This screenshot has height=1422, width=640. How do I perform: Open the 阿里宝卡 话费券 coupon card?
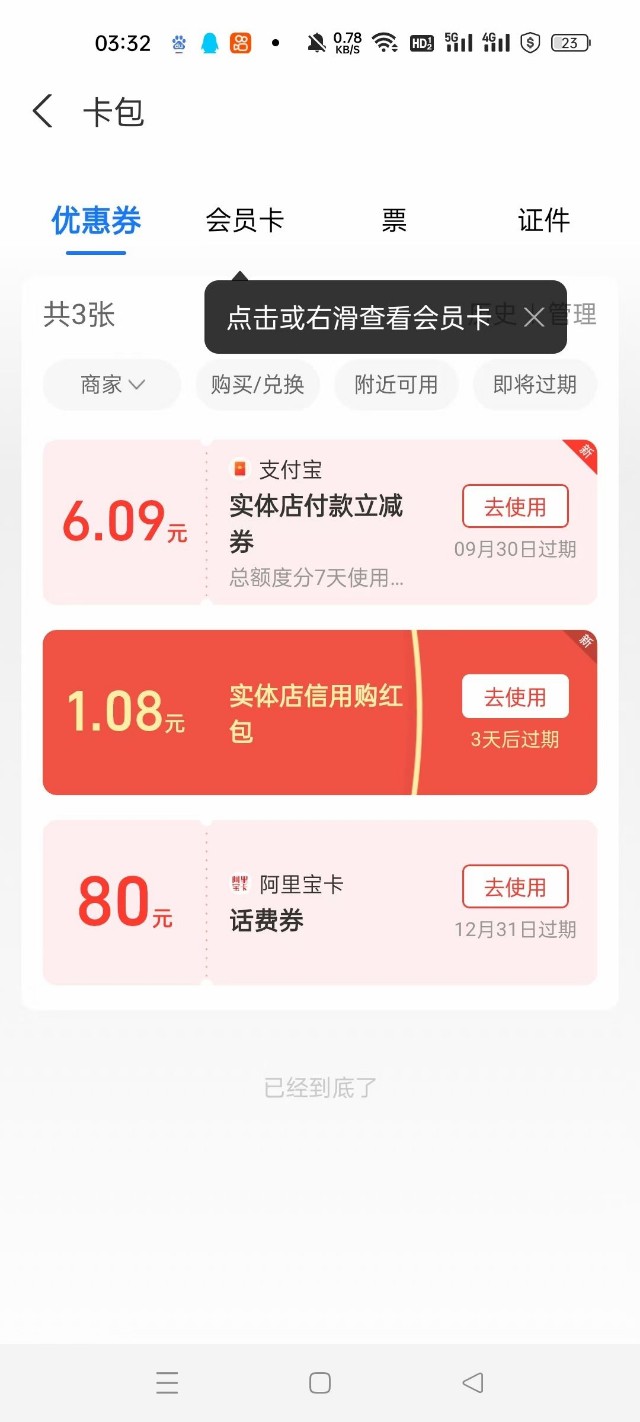point(320,903)
